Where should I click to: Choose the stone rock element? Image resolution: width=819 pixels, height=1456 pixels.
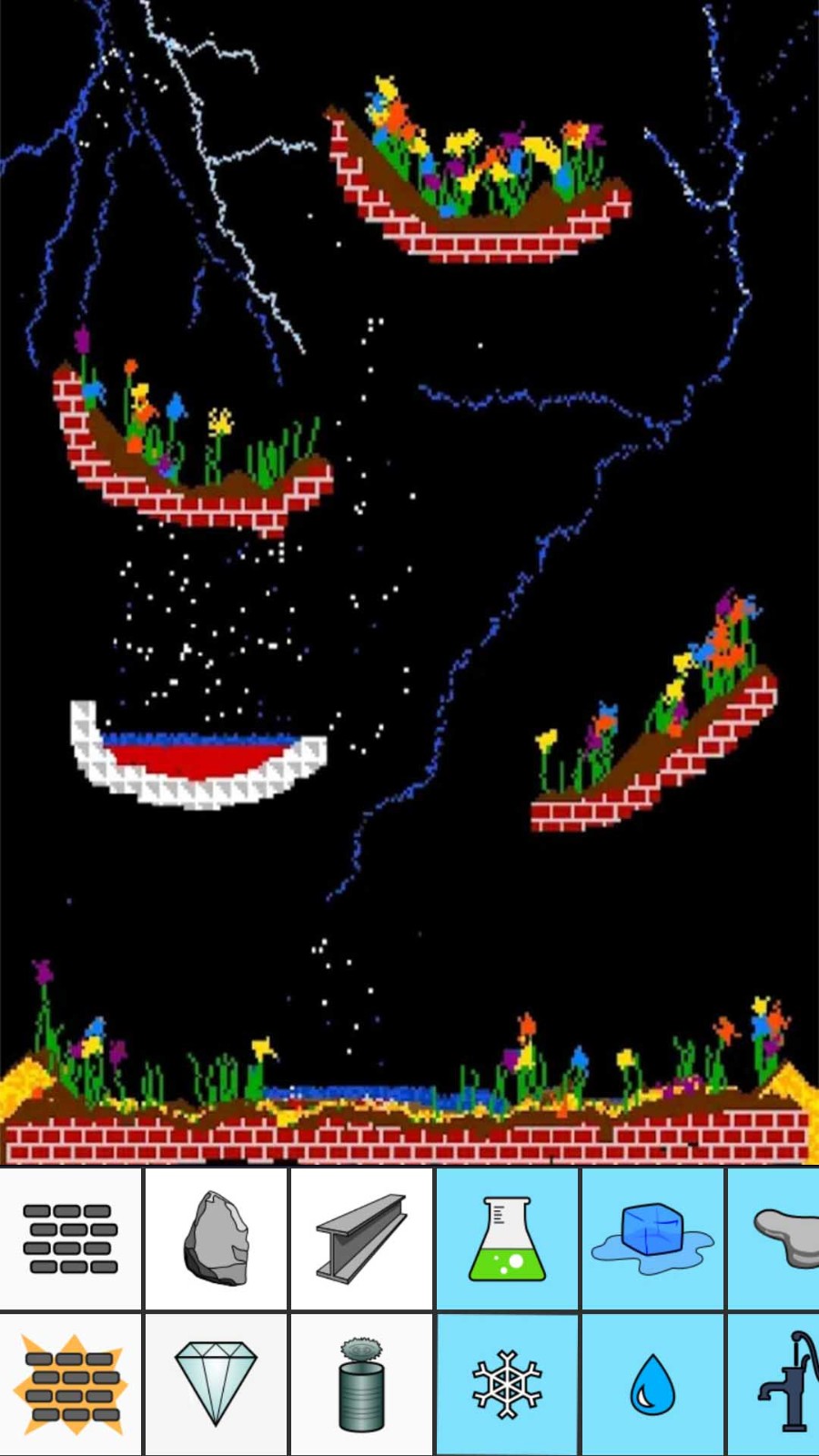coord(216,1239)
